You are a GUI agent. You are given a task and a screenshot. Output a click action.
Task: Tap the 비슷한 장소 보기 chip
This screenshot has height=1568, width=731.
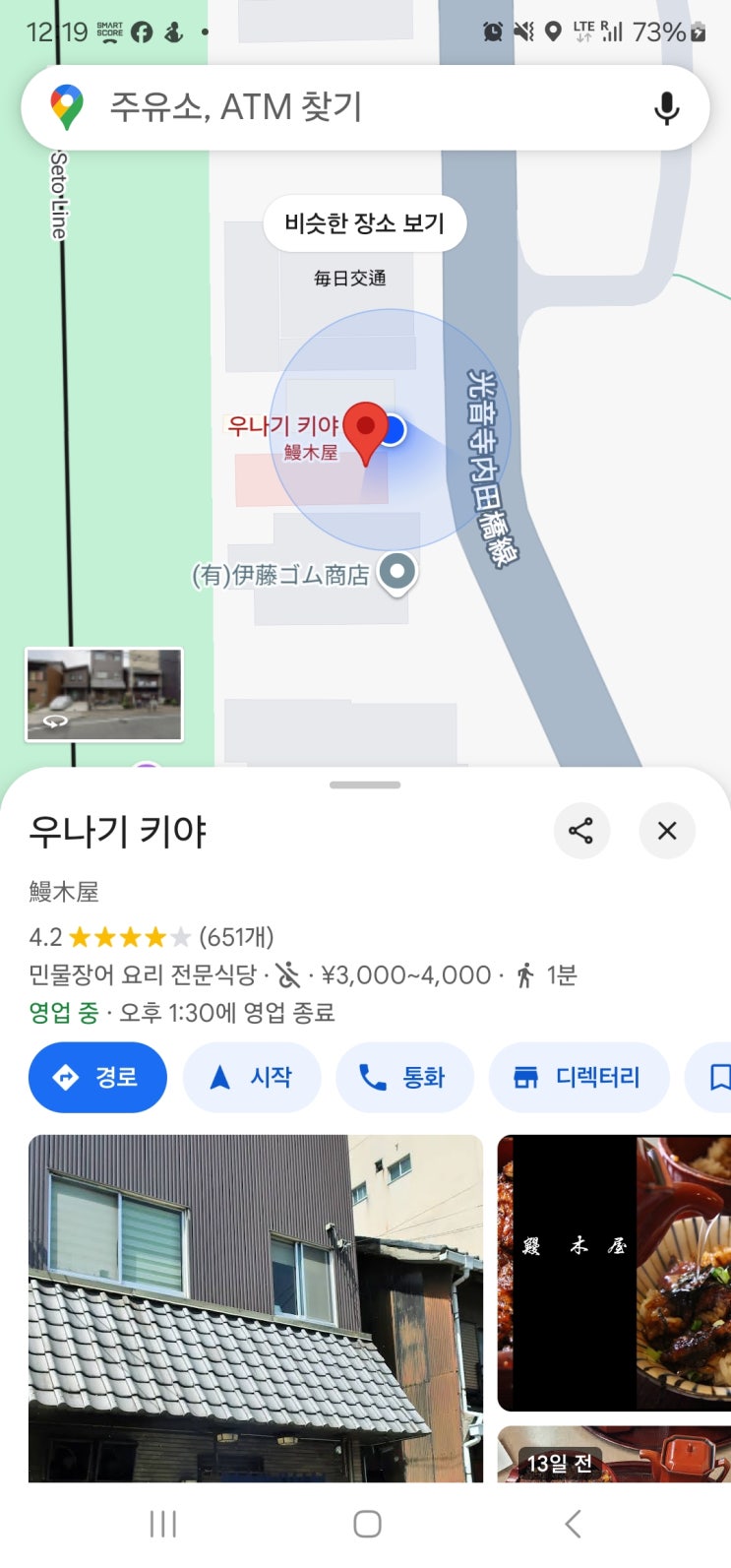click(365, 223)
